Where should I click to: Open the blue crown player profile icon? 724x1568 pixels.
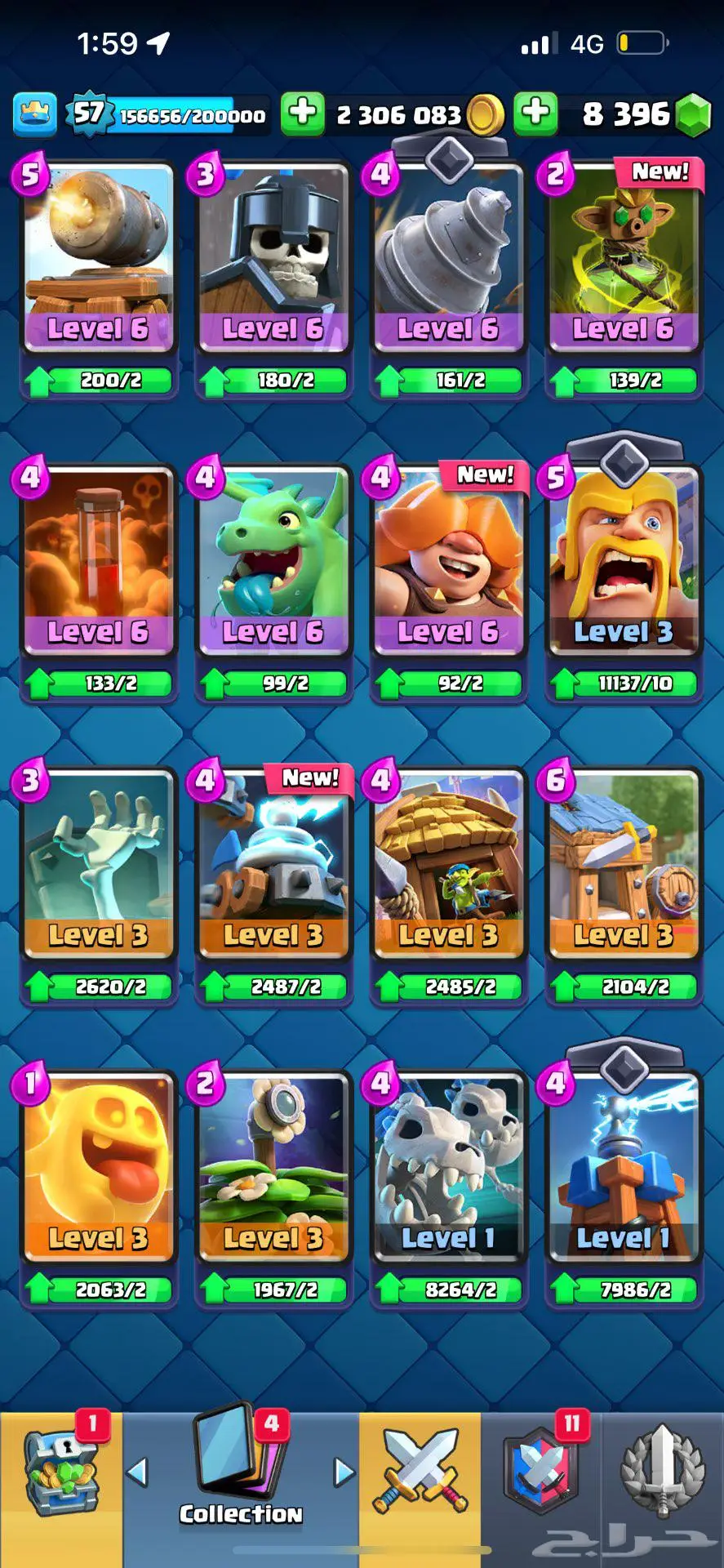coord(35,114)
